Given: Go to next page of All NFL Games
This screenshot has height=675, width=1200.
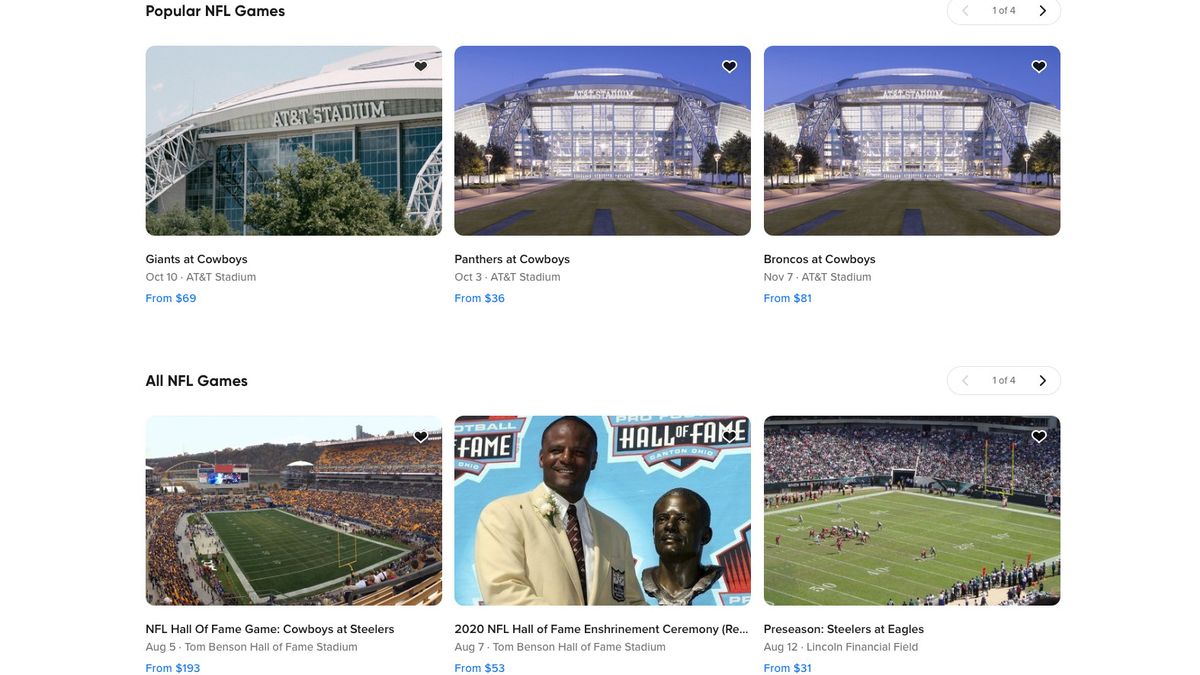Looking at the screenshot, I should 1042,381.
